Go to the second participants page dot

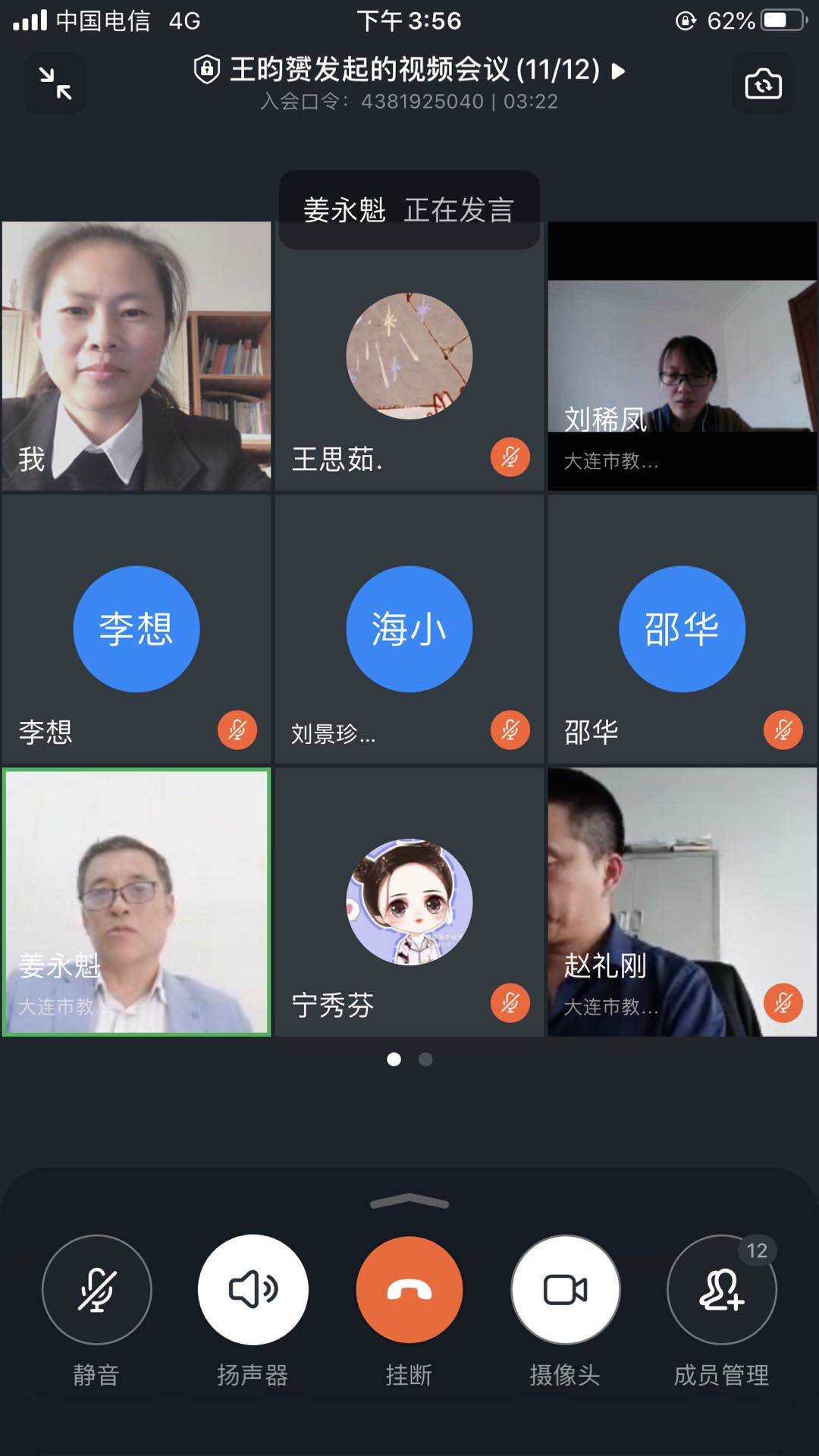point(425,1059)
